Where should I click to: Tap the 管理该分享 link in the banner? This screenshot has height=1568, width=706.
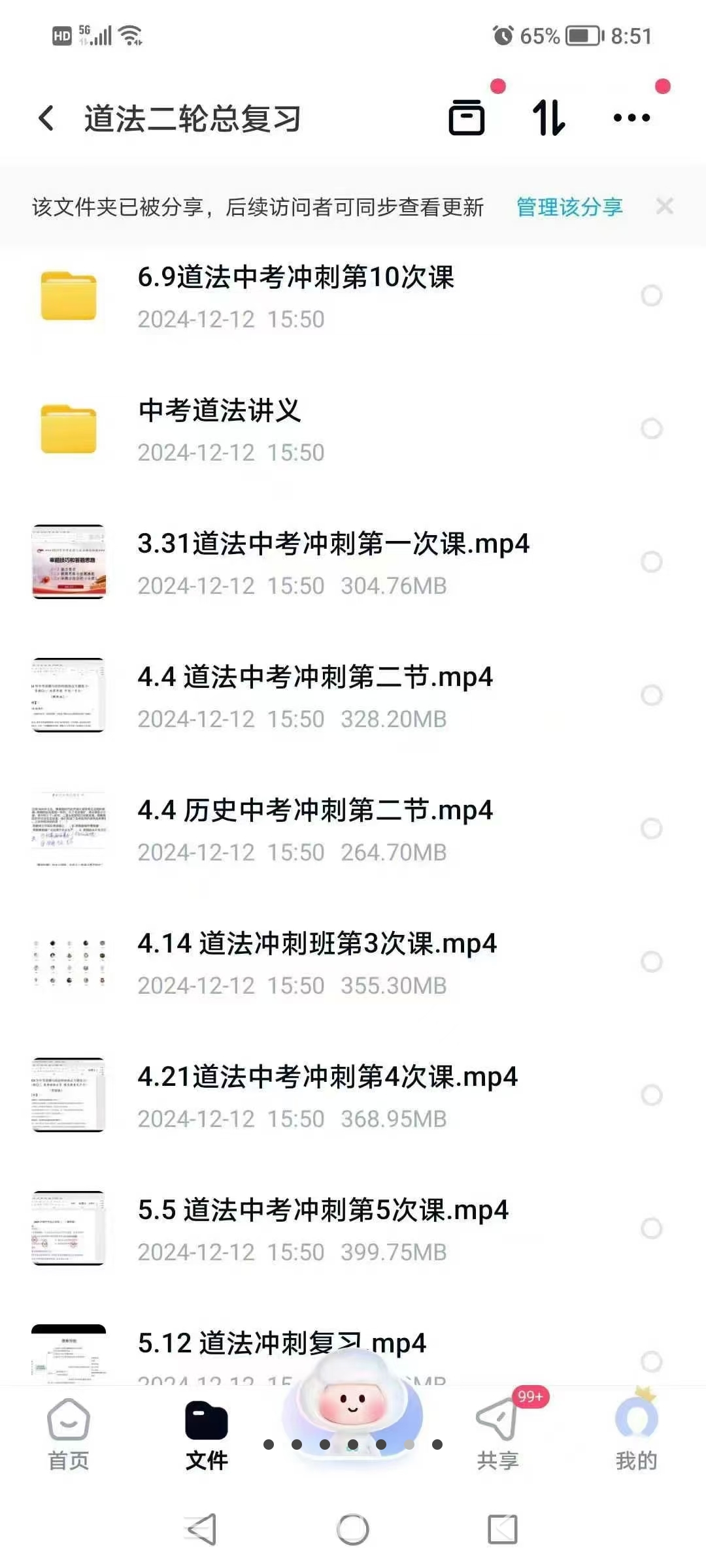pyautogui.click(x=569, y=206)
